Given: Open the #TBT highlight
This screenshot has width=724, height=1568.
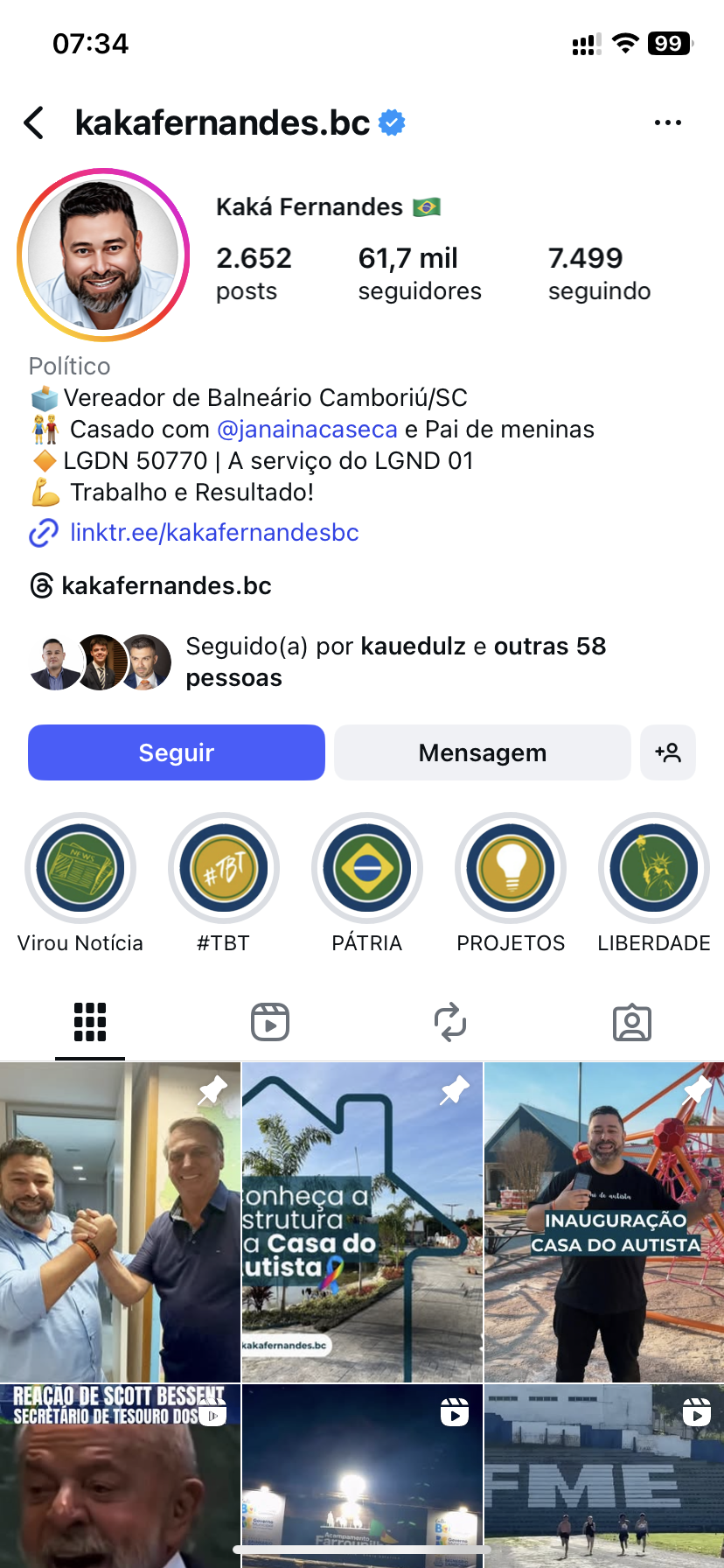Looking at the screenshot, I should (x=224, y=869).
